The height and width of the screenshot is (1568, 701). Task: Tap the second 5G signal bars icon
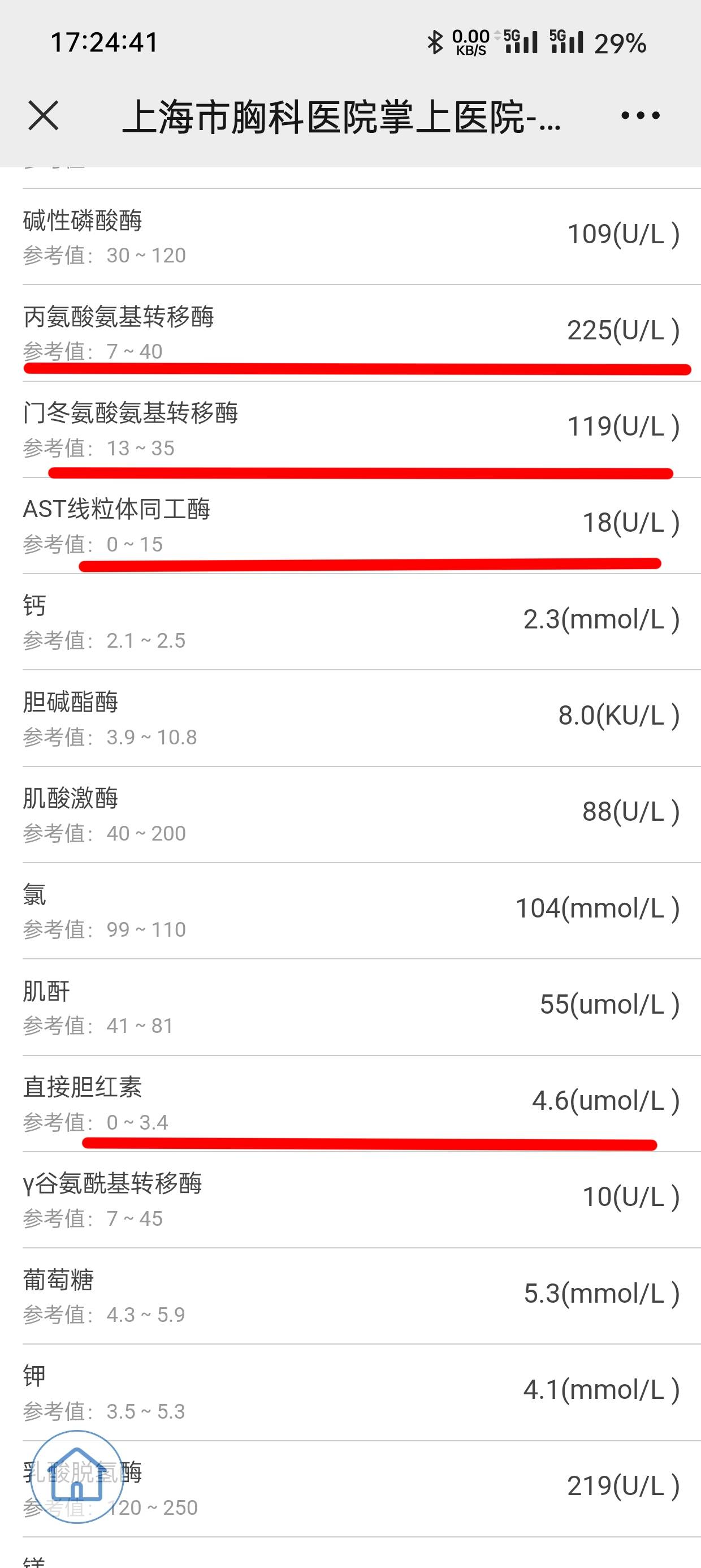(568, 42)
